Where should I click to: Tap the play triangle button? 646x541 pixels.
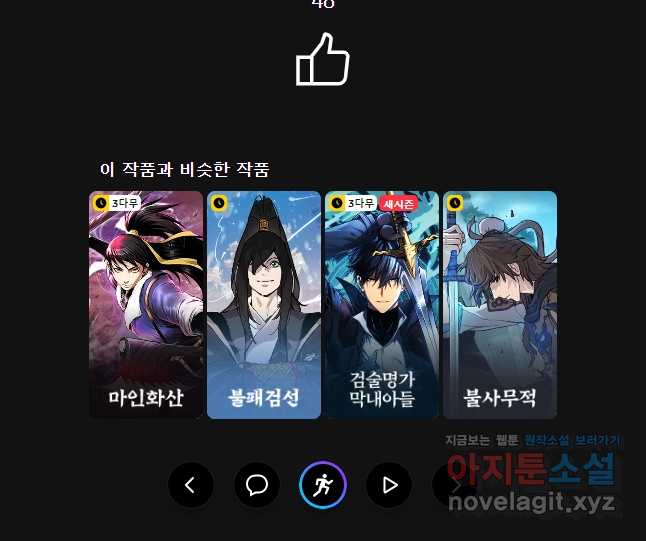390,486
